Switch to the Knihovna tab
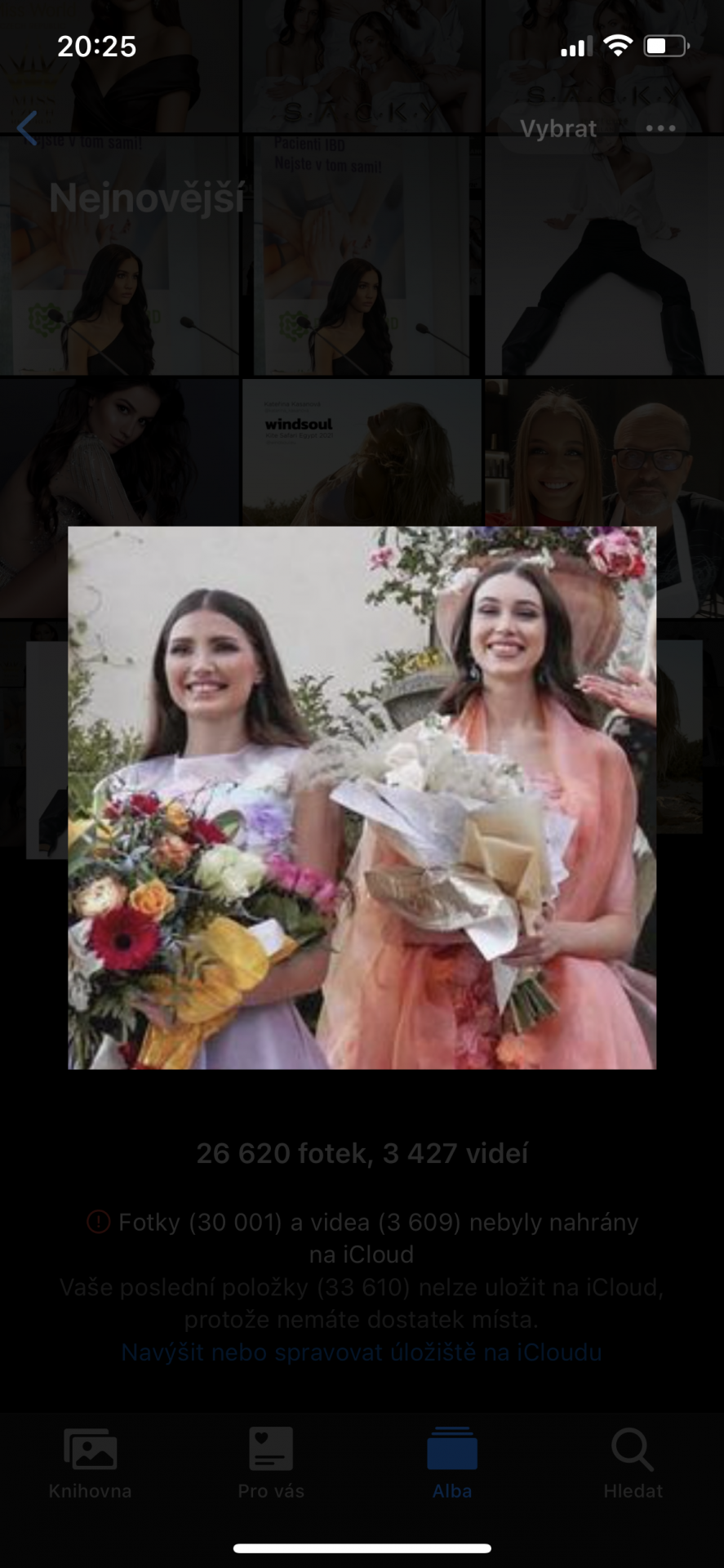The height and width of the screenshot is (1568, 724). (x=90, y=1463)
